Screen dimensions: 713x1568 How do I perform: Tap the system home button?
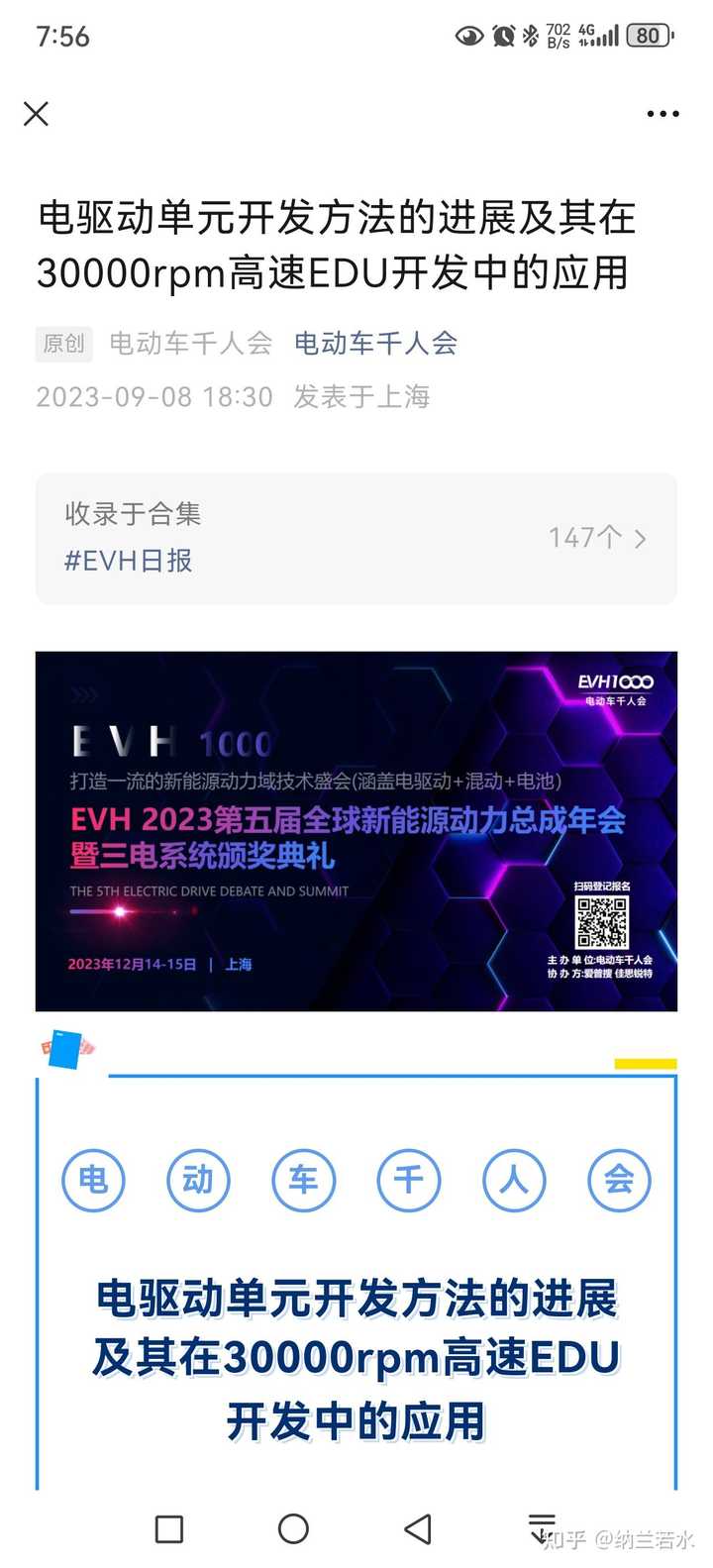click(x=293, y=1528)
